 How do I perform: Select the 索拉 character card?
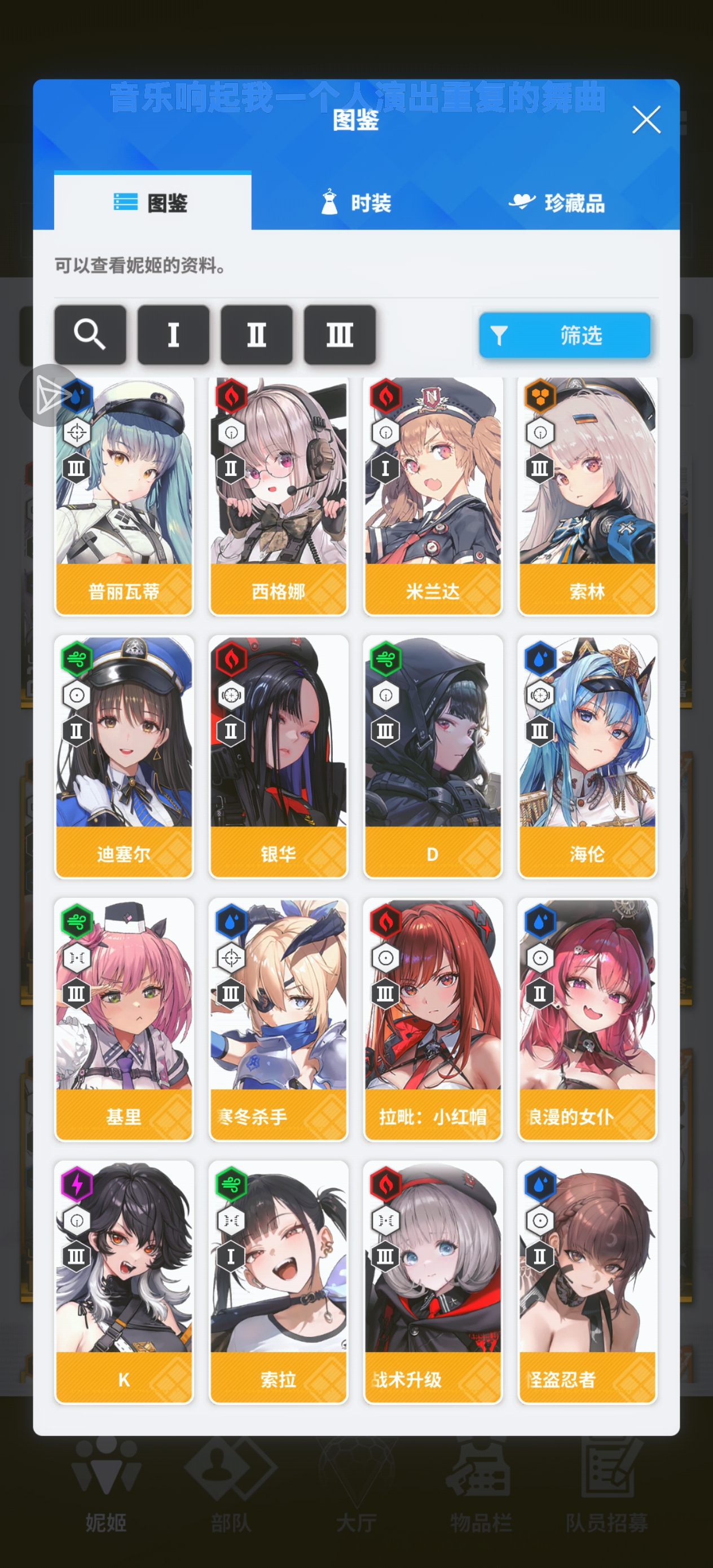[278, 1282]
